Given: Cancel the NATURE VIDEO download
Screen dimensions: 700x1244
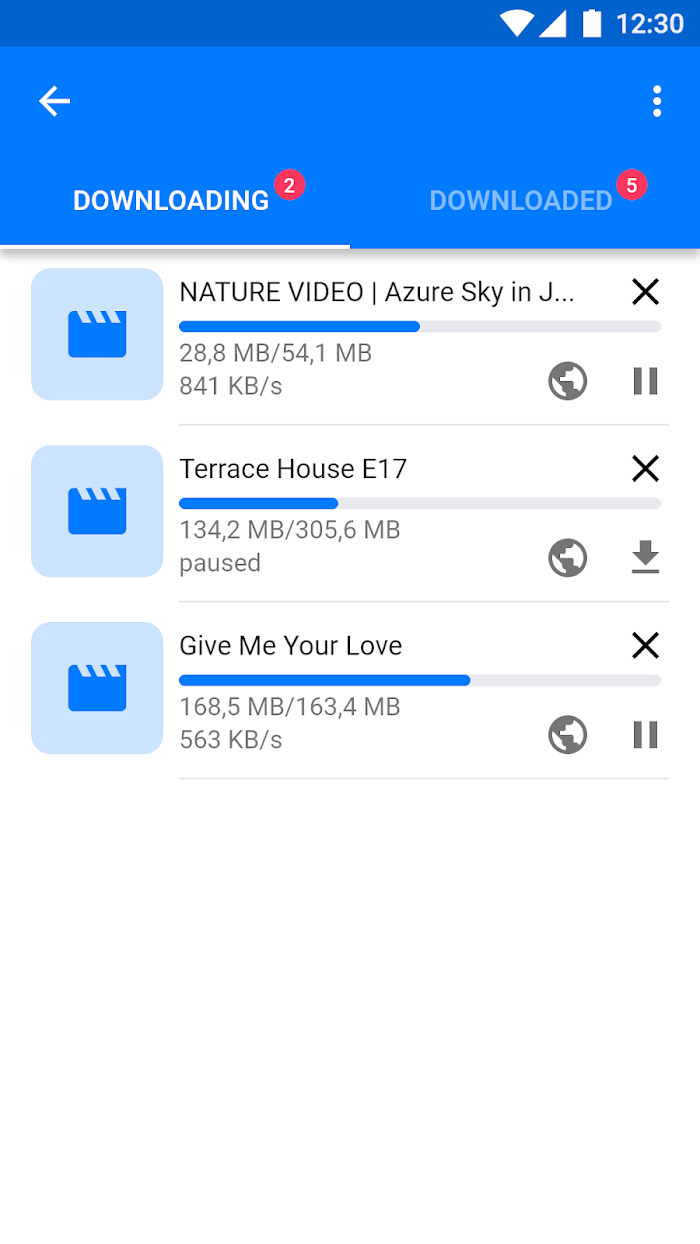Looking at the screenshot, I should click(x=645, y=292).
